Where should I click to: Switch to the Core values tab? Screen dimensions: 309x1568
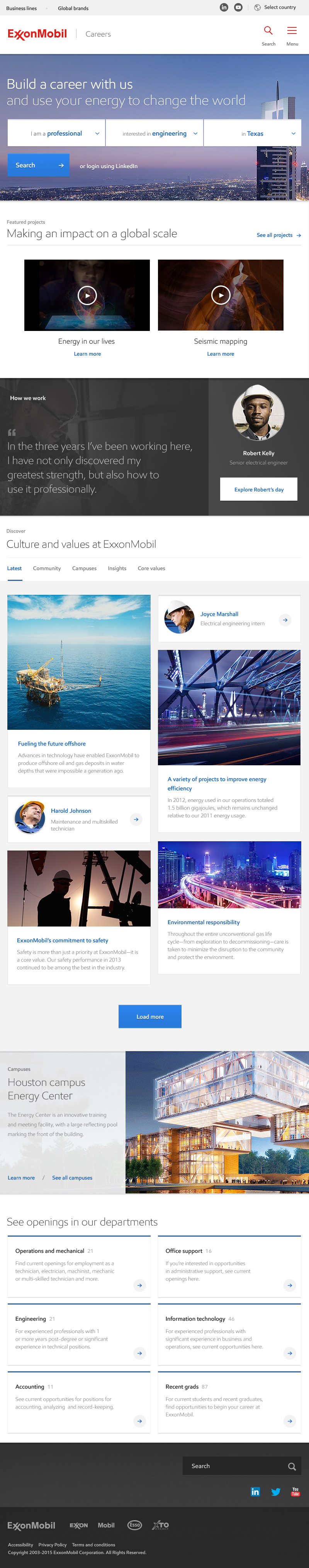pyautogui.click(x=151, y=569)
